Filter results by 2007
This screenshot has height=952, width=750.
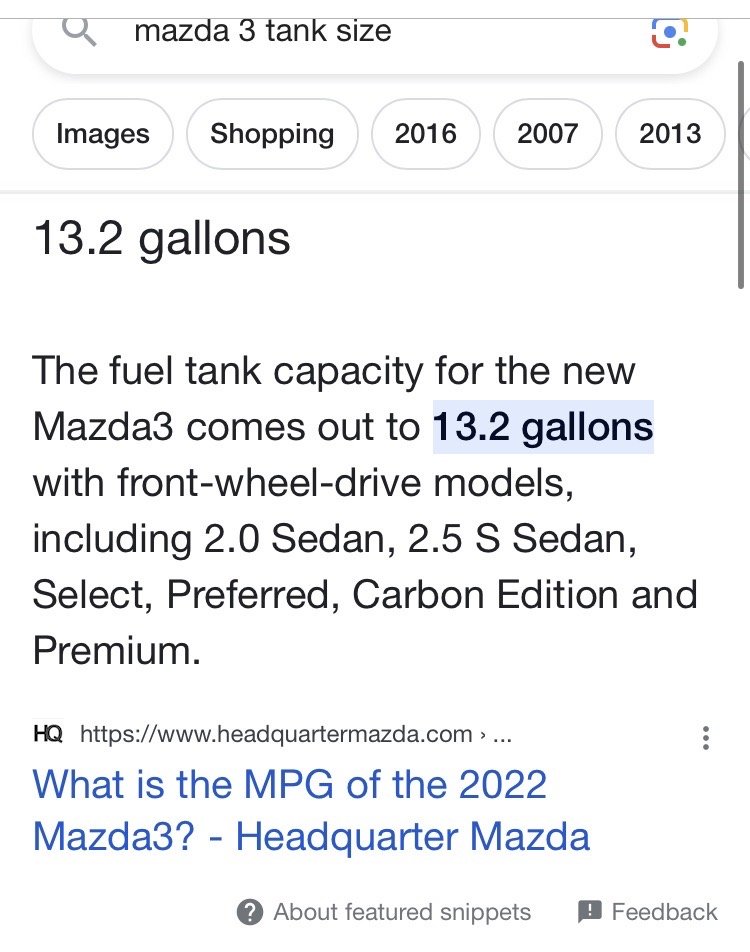click(x=547, y=134)
